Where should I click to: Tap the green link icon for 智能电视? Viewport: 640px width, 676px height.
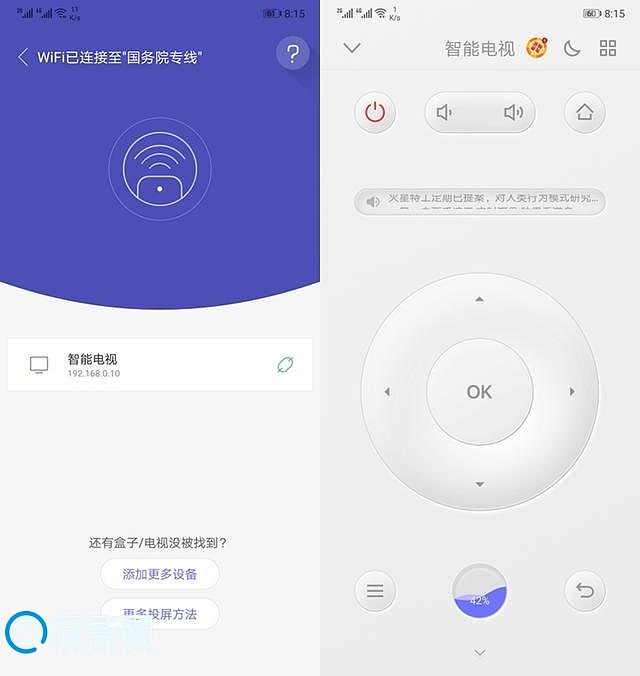click(x=285, y=365)
